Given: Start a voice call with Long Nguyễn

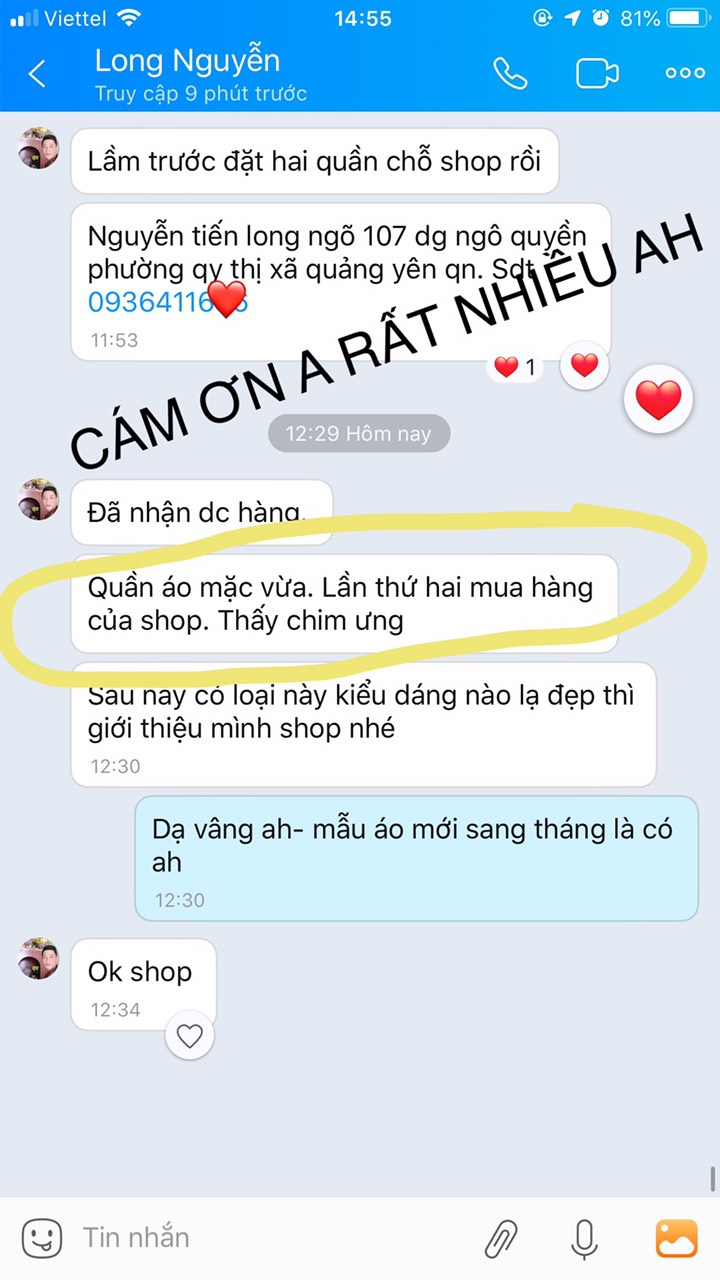Looking at the screenshot, I should (510, 74).
